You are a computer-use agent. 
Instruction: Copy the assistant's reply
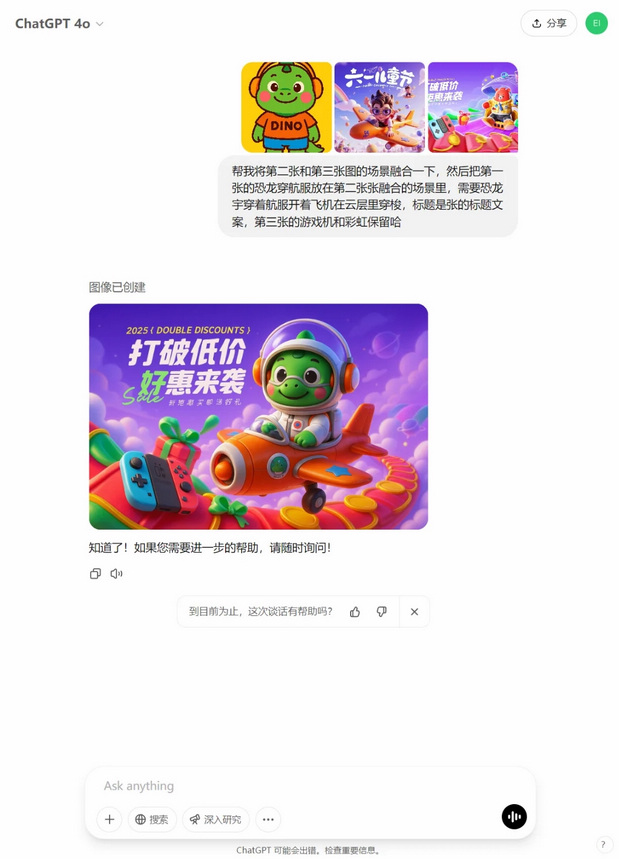point(95,574)
